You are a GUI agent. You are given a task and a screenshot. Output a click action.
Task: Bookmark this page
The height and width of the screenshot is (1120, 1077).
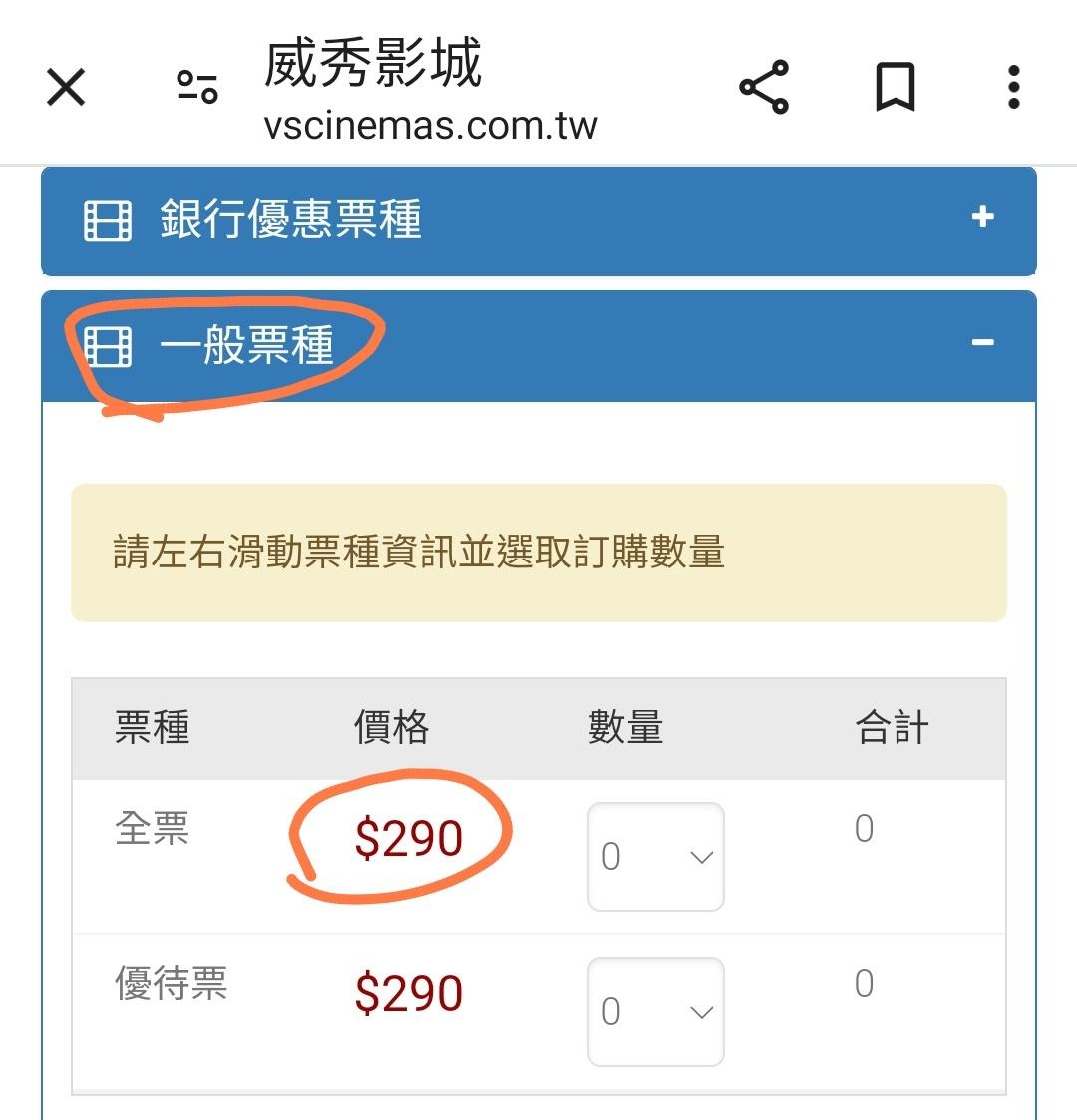pyautogui.click(x=895, y=88)
